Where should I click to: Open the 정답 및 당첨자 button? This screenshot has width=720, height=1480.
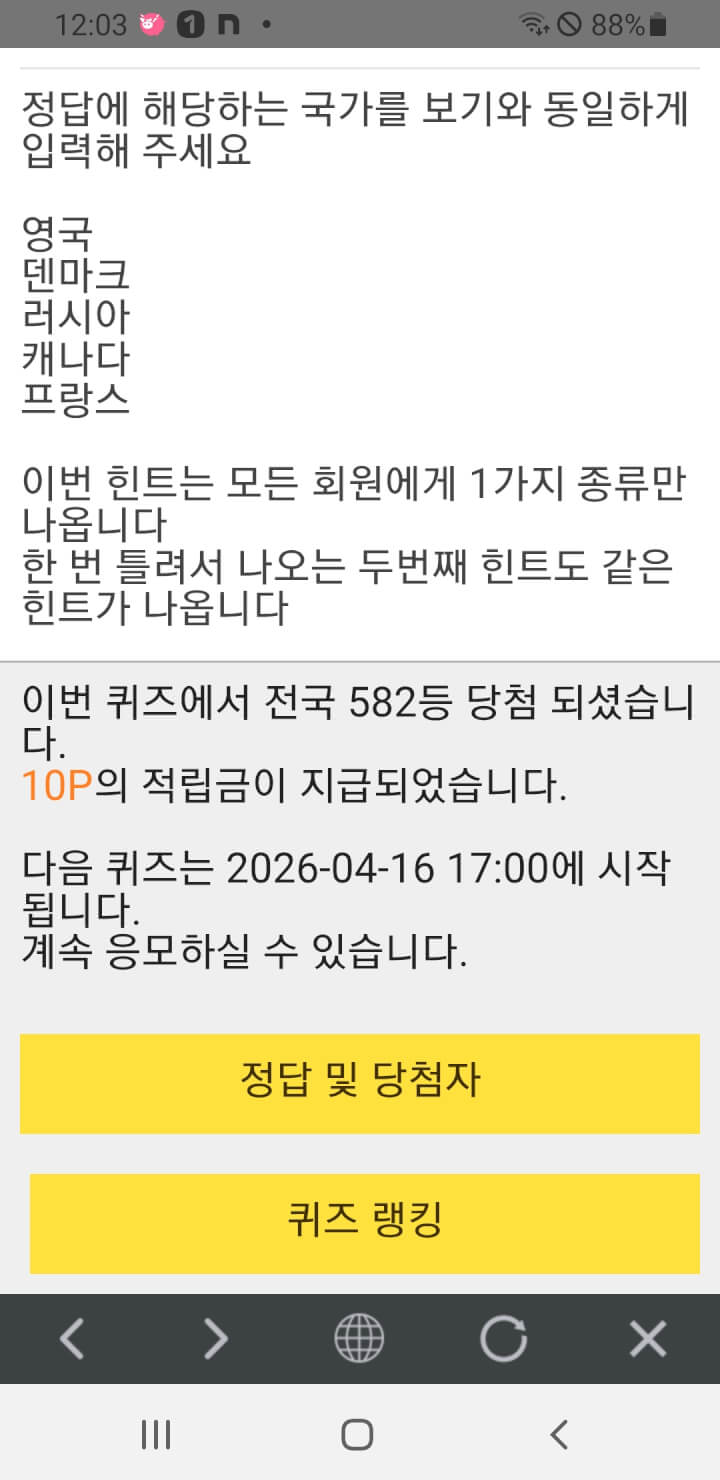pos(360,1083)
